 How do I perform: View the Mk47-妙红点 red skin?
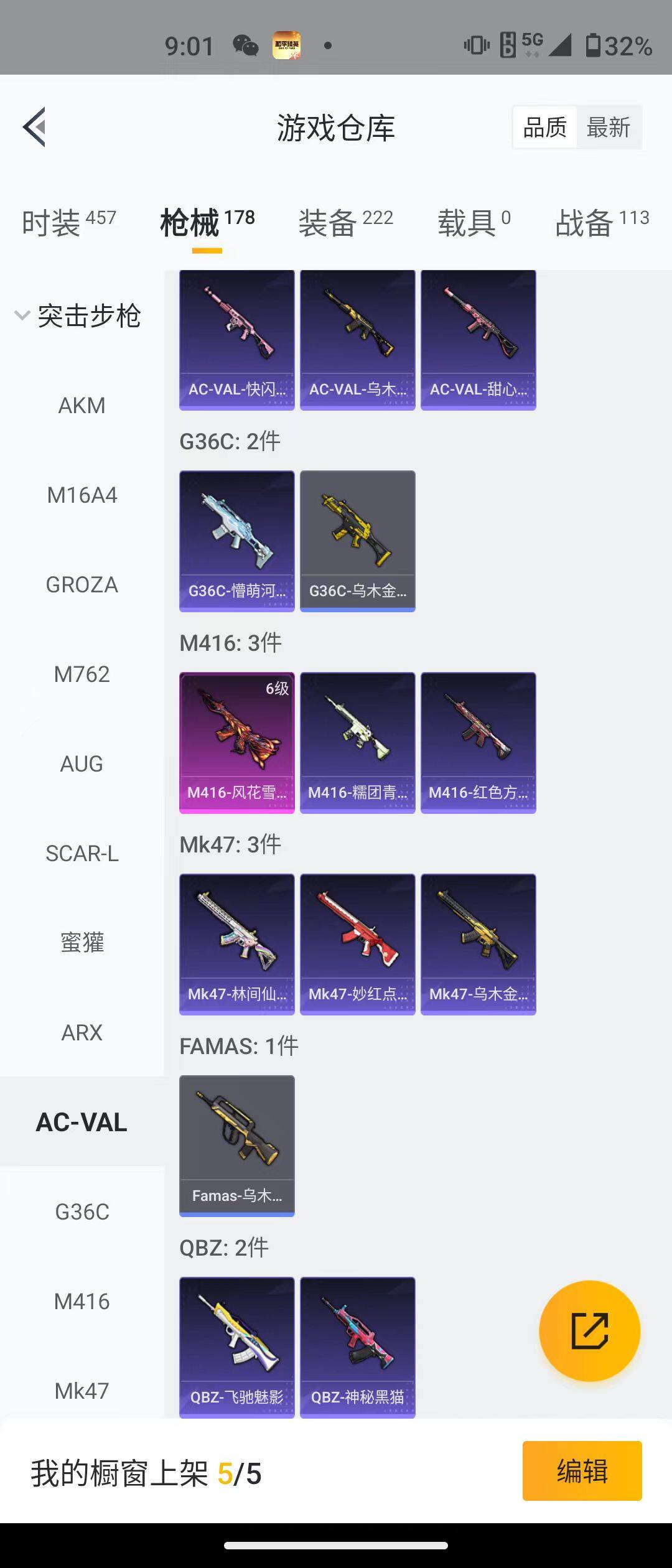358,944
